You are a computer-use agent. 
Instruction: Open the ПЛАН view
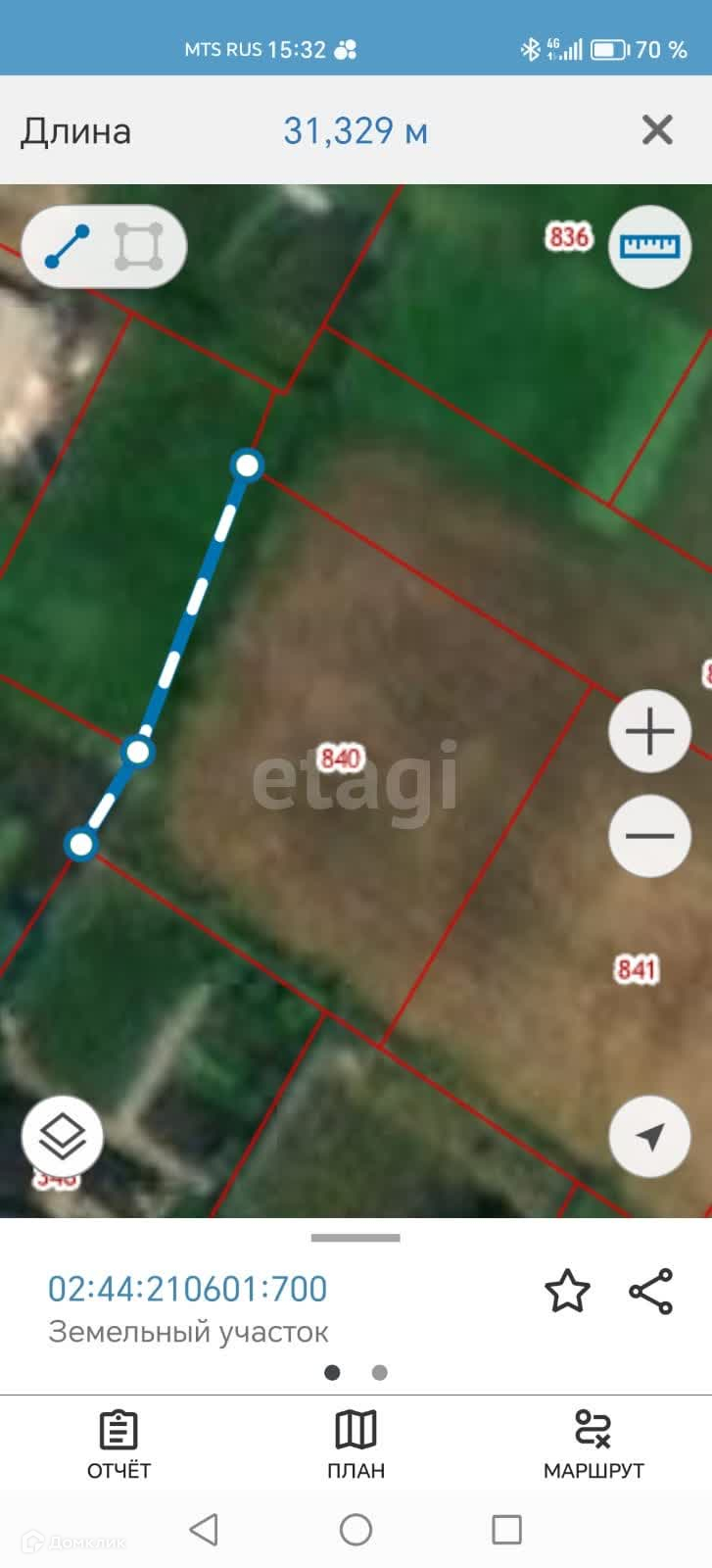click(356, 1444)
